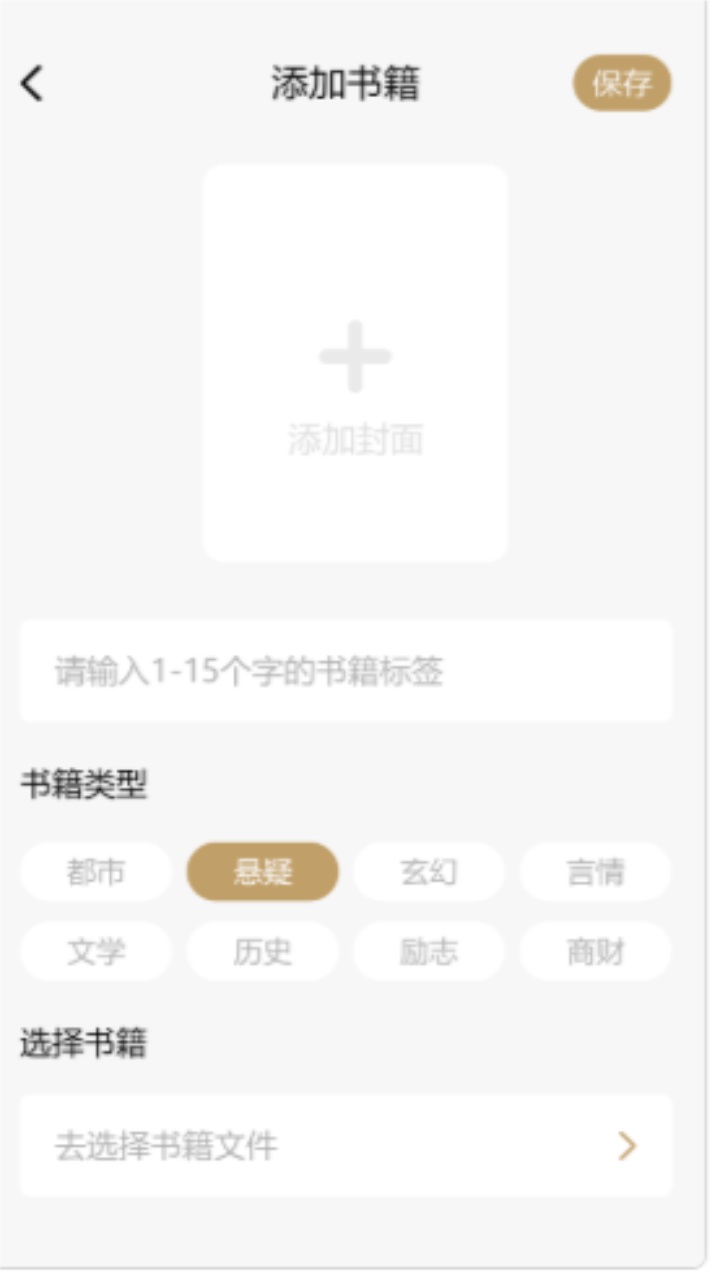
Task: Deselect the highlighted 悬疑 type
Action: (x=262, y=872)
